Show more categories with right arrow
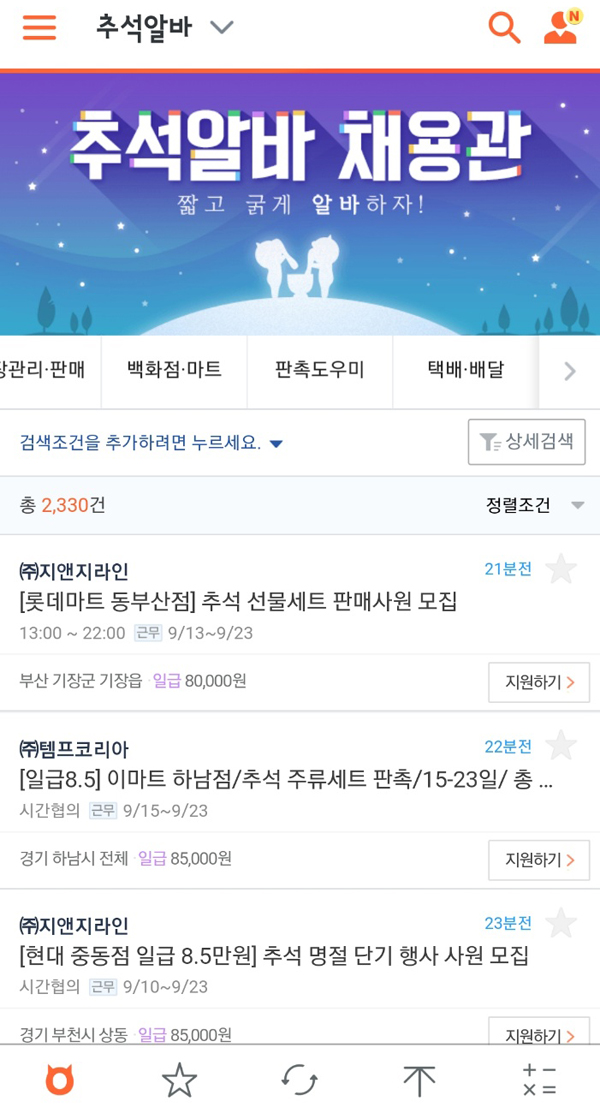This screenshot has height=1113, width=600. pos(569,371)
